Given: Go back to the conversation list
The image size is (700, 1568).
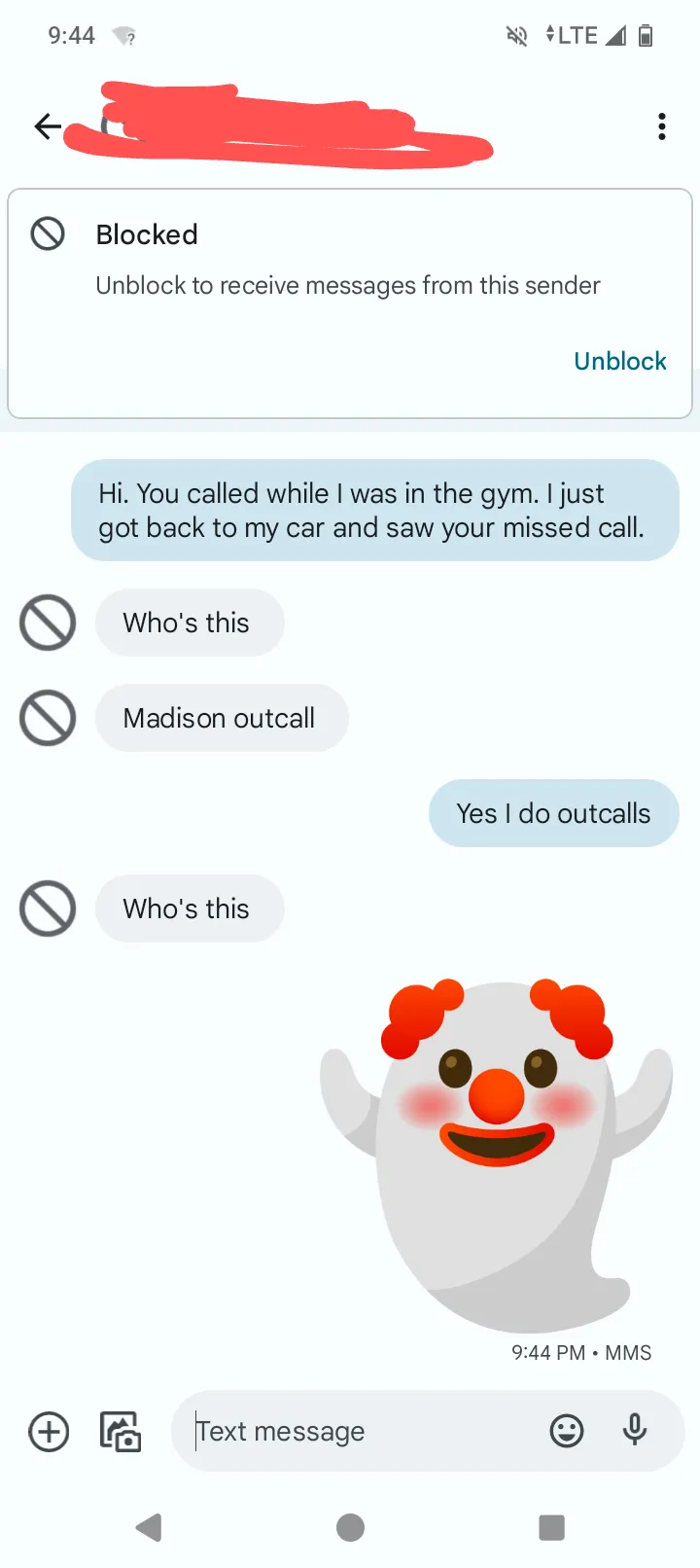Looking at the screenshot, I should [47, 126].
